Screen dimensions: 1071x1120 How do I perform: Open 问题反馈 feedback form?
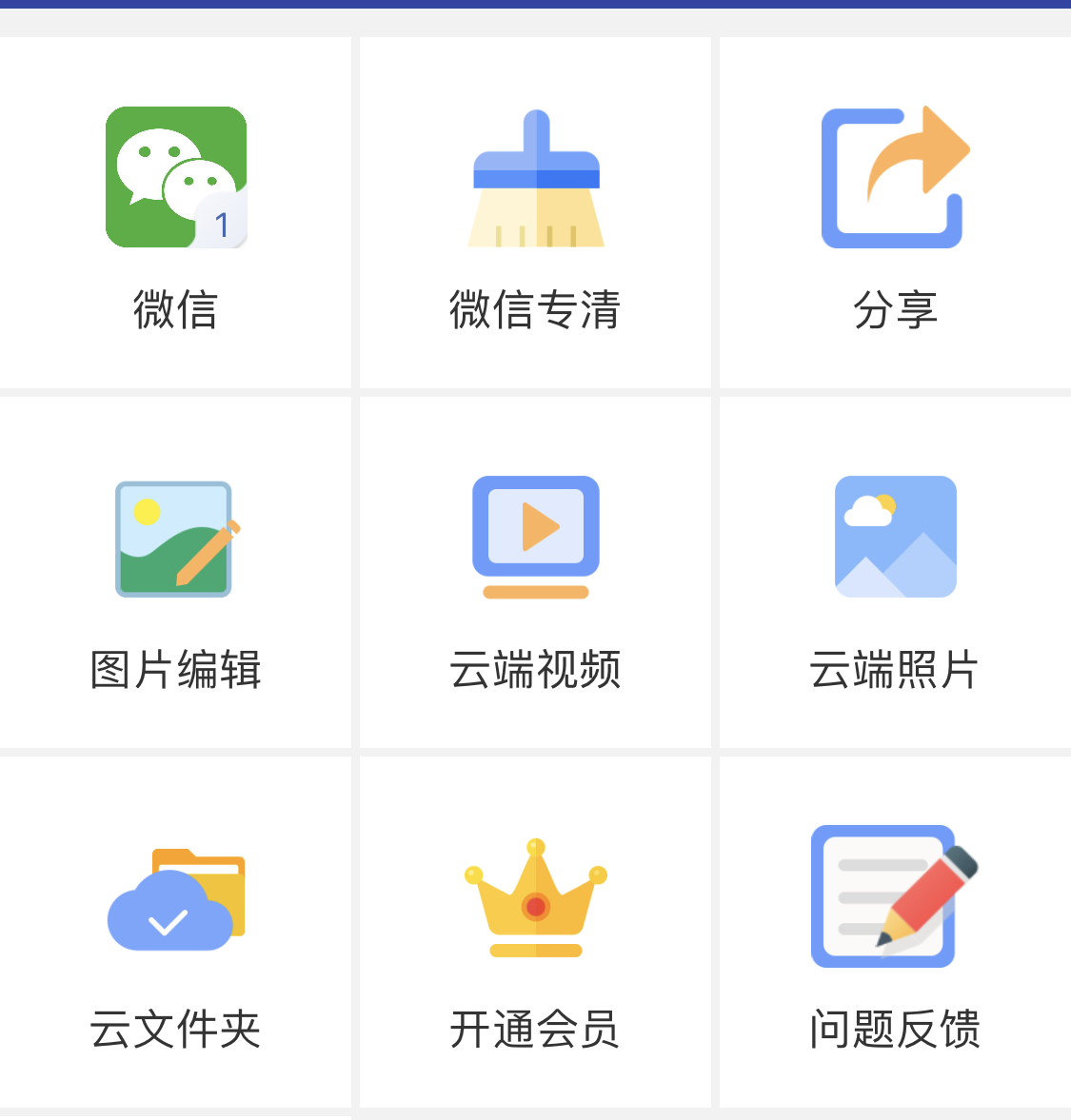click(895, 933)
